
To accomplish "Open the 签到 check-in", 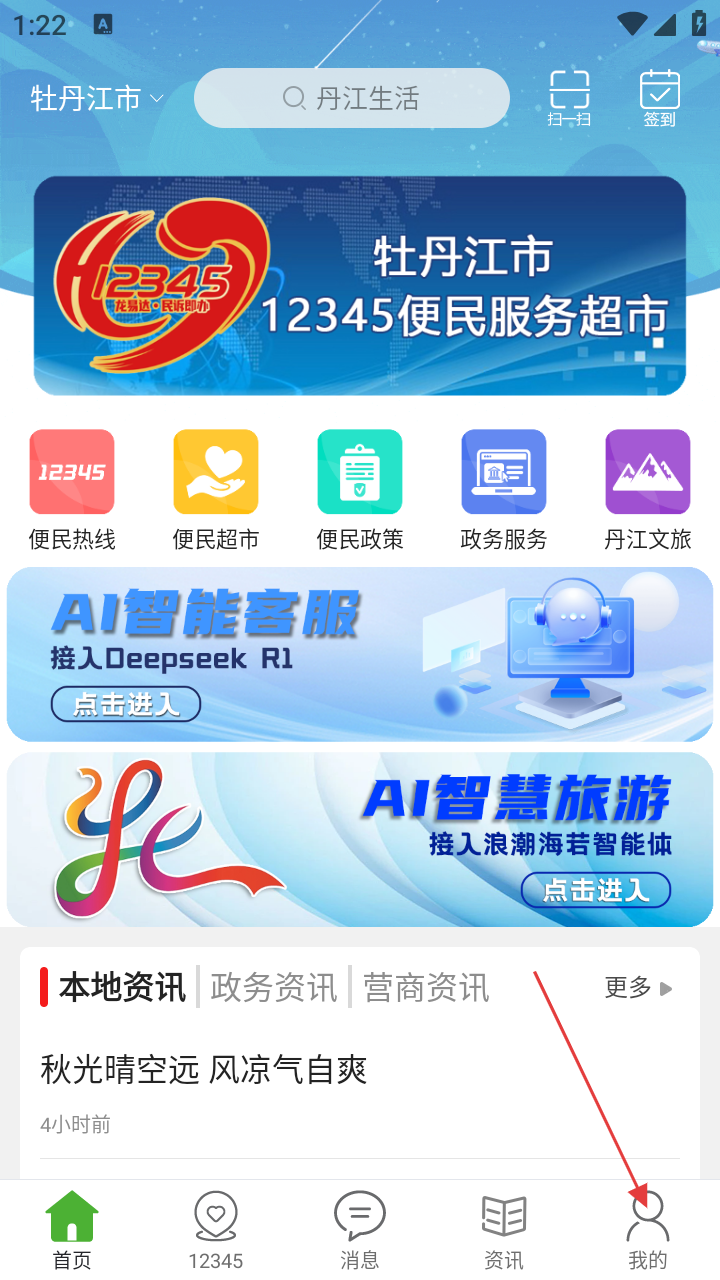I will [x=659, y=98].
